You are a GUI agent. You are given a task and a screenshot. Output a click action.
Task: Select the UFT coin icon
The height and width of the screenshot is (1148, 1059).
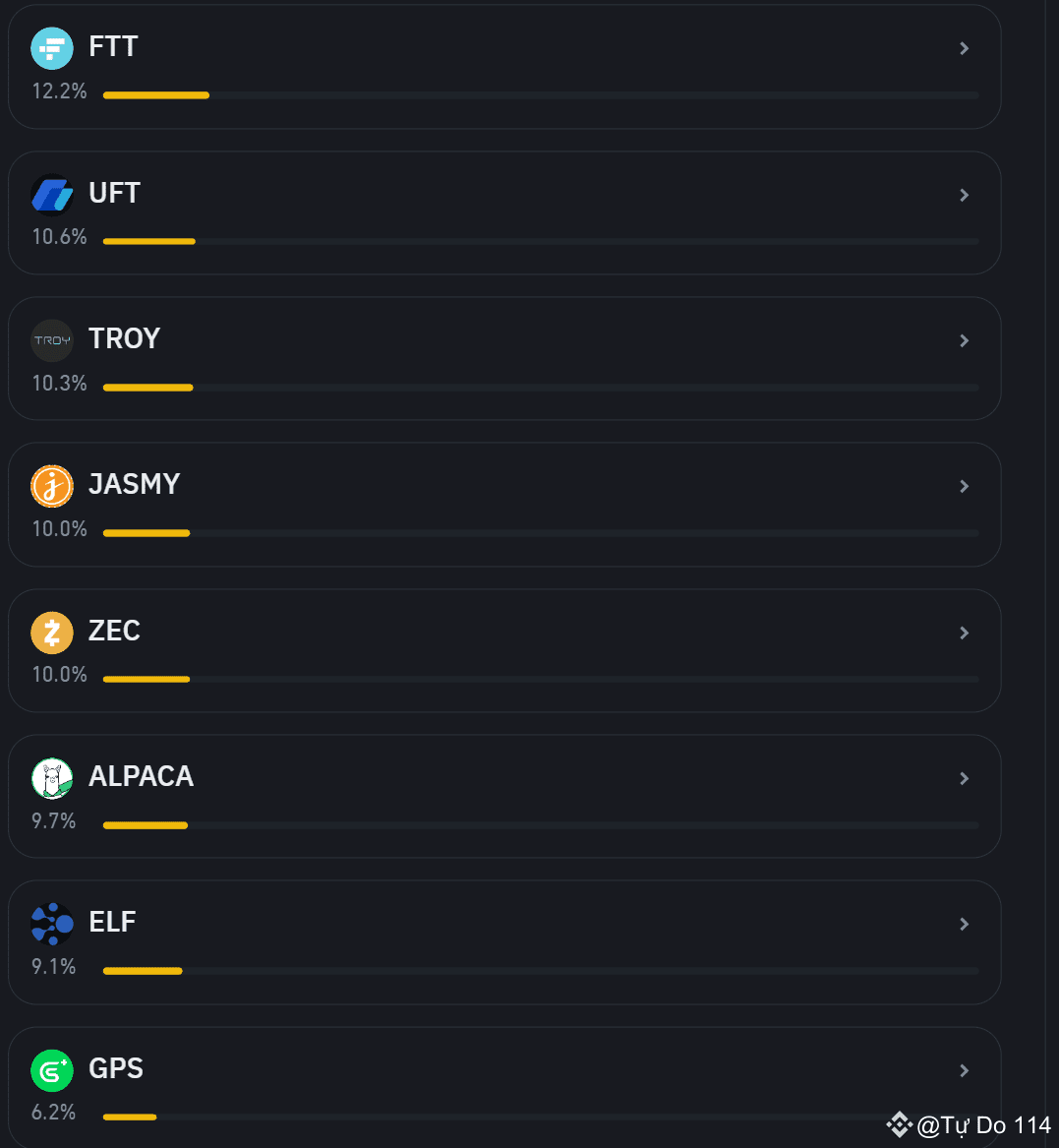click(52, 194)
